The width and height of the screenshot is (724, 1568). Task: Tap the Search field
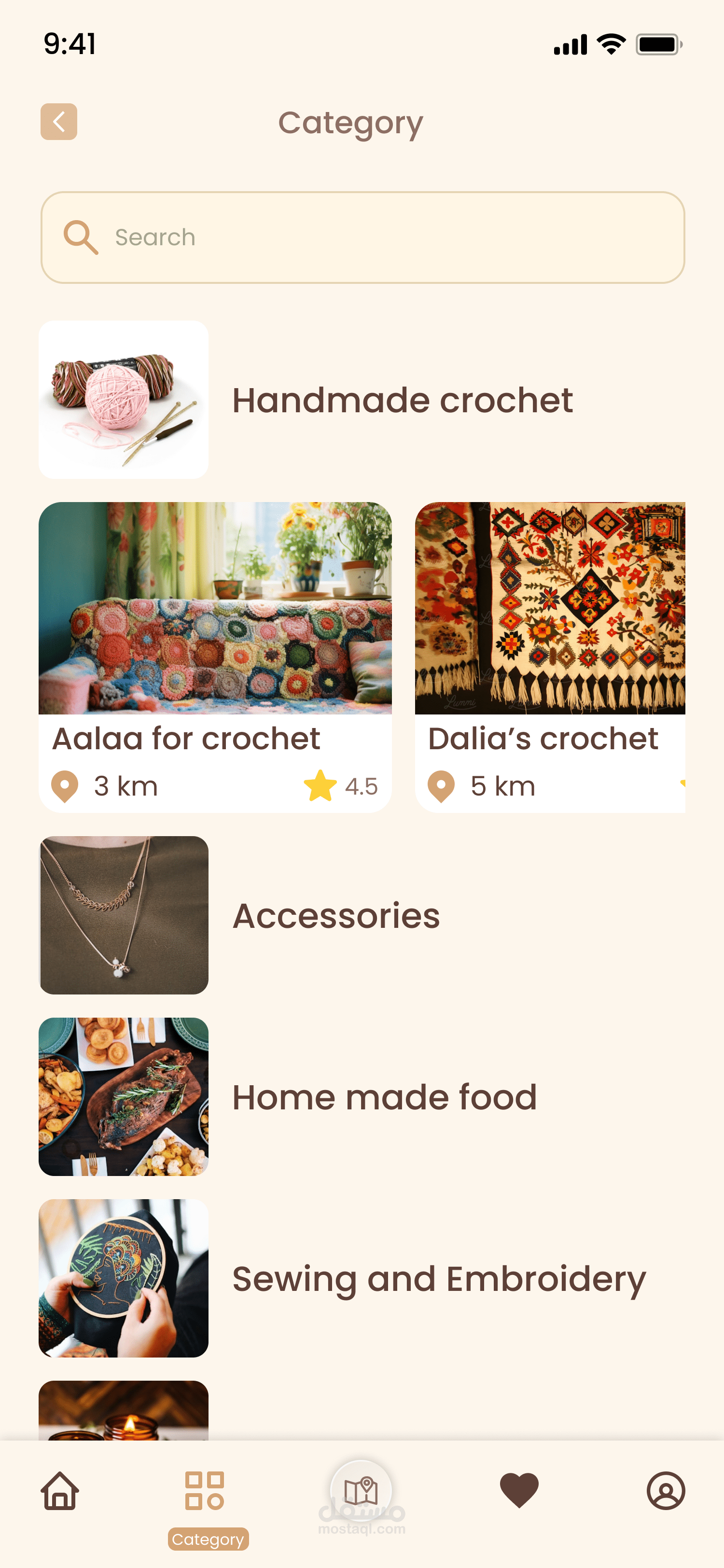pos(362,238)
